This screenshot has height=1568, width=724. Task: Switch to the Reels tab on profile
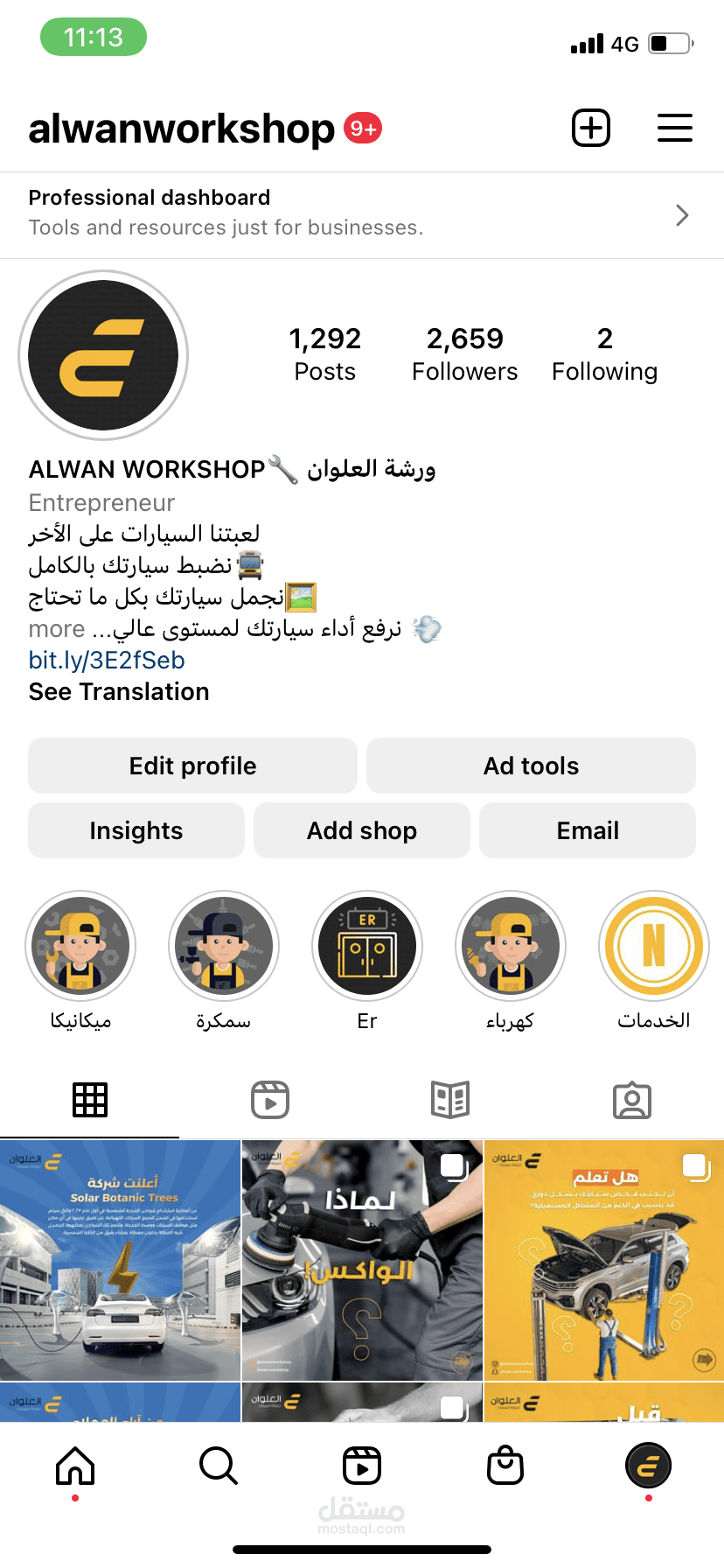click(x=270, y=1100)
